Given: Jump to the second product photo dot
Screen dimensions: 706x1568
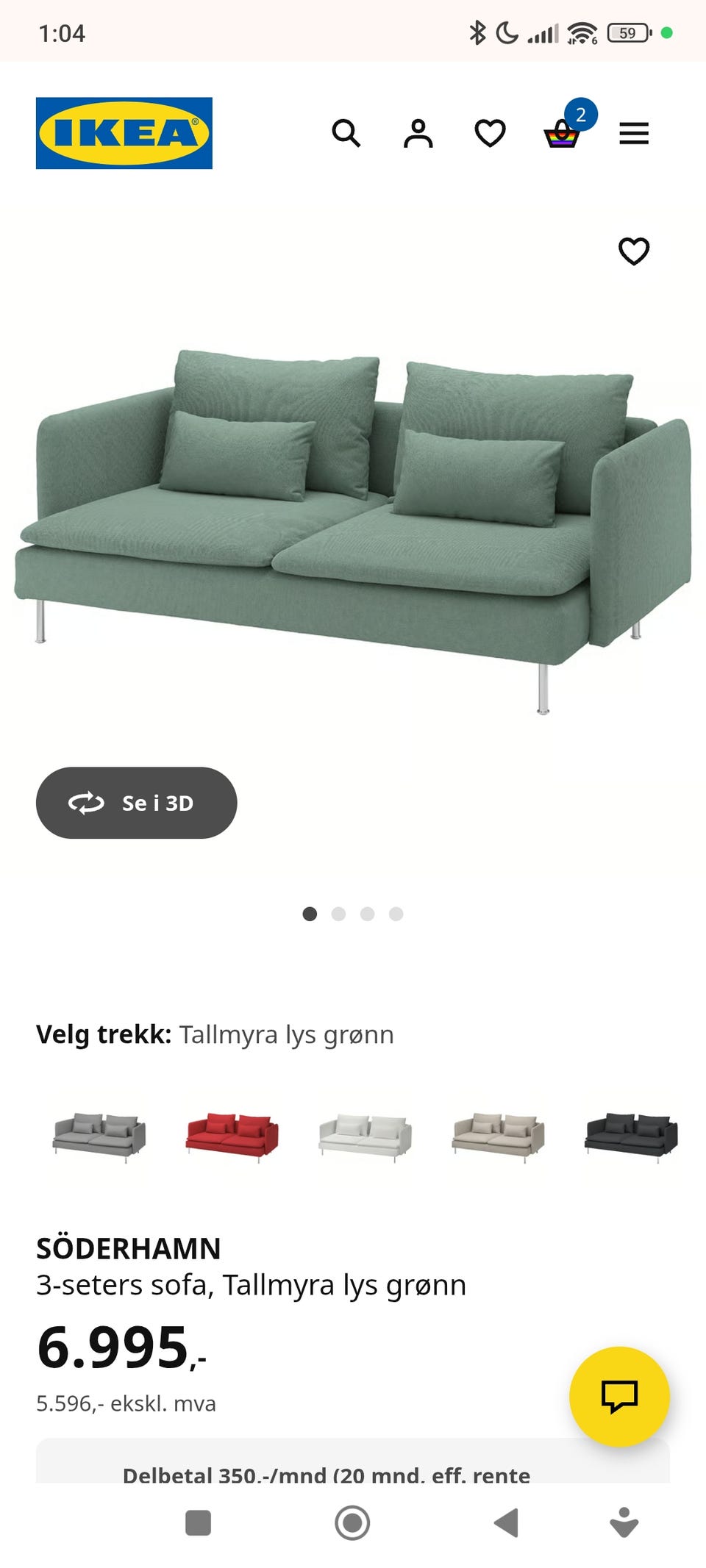Looking at the screenshot, I should 339,913.
